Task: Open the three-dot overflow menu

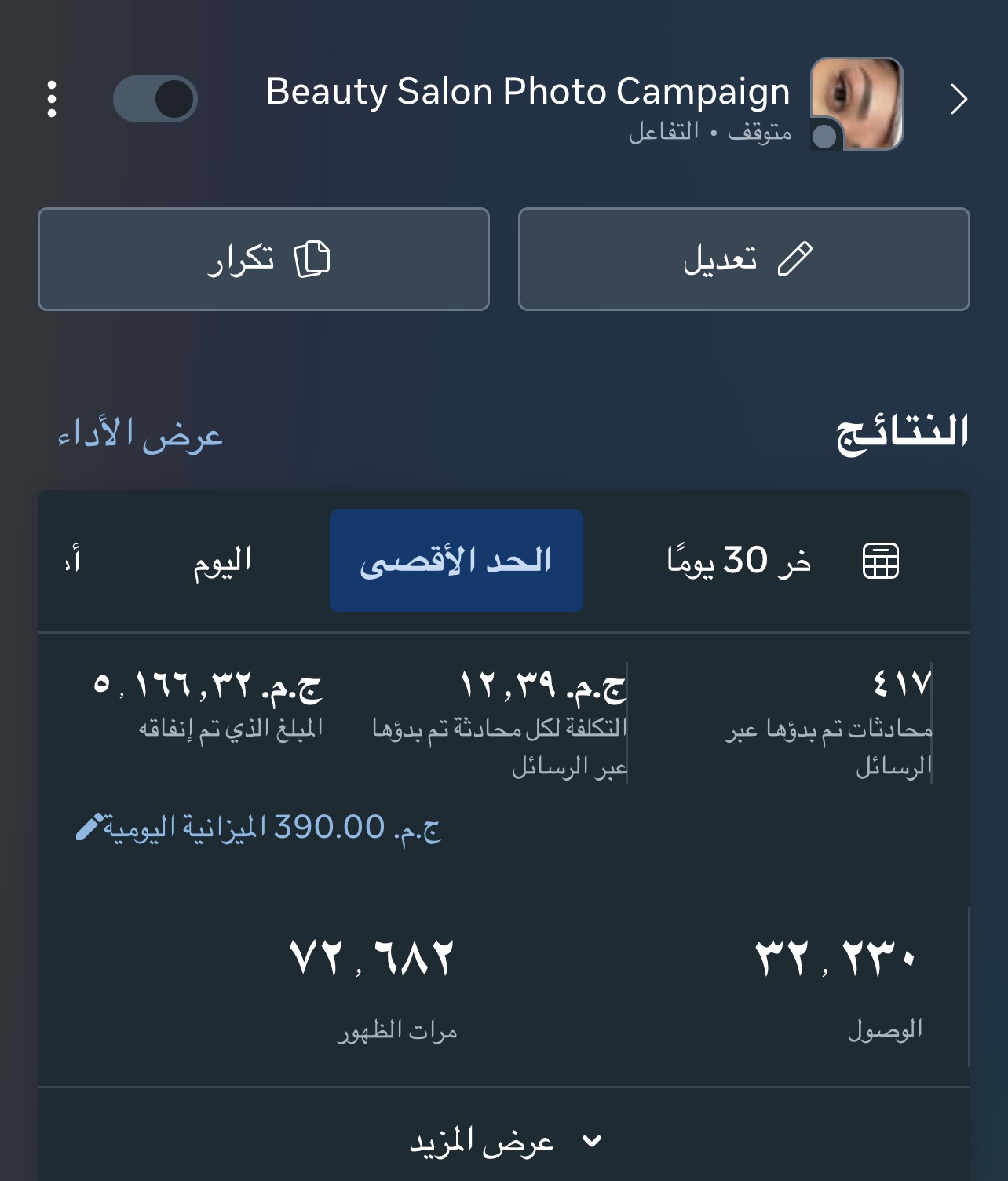Action: (52, 99)
